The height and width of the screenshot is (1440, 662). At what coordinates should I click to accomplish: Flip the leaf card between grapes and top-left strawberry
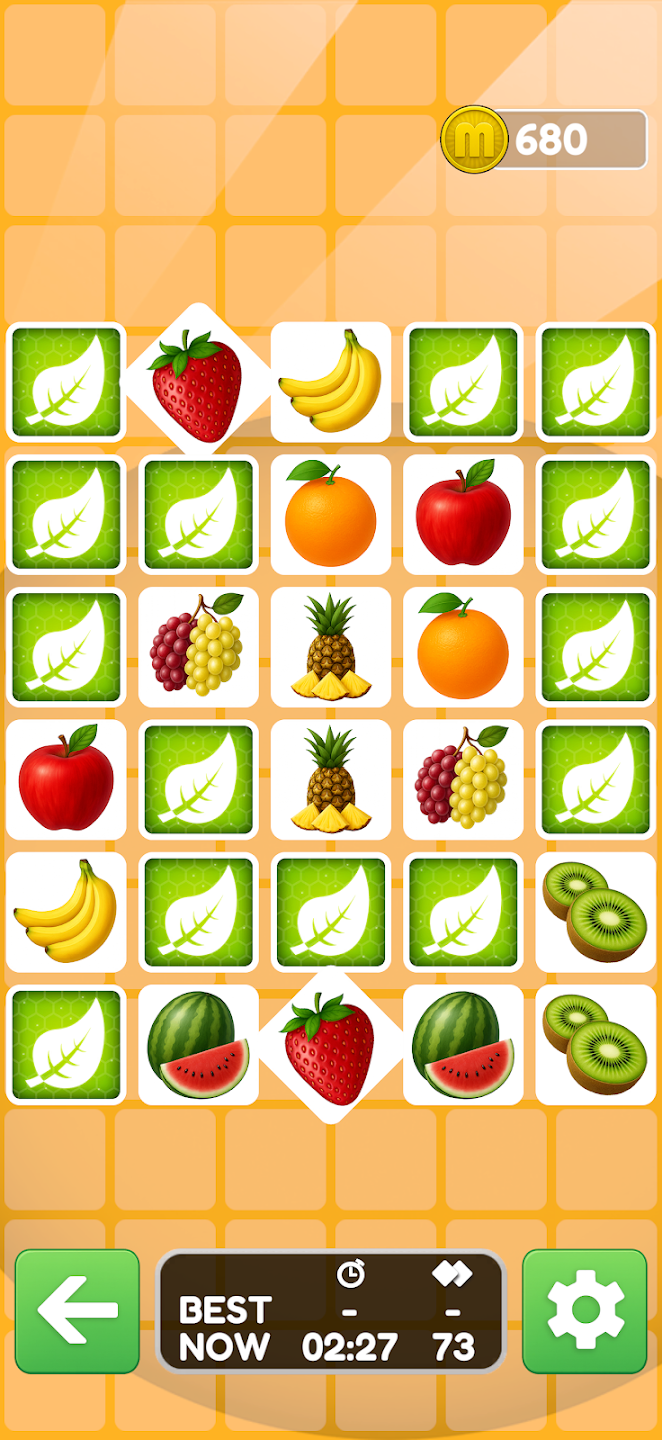[x=198, y=515]
